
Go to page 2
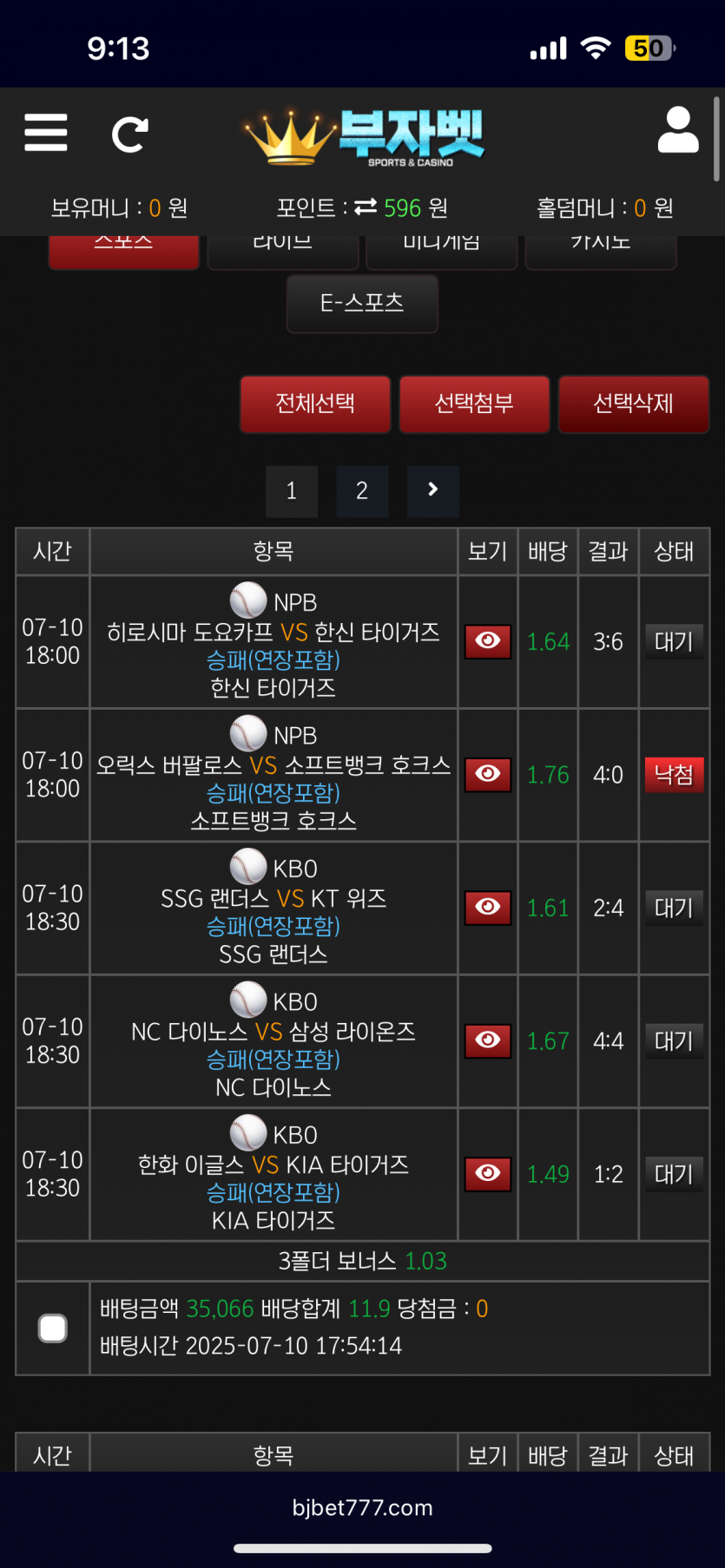[362, 491]
